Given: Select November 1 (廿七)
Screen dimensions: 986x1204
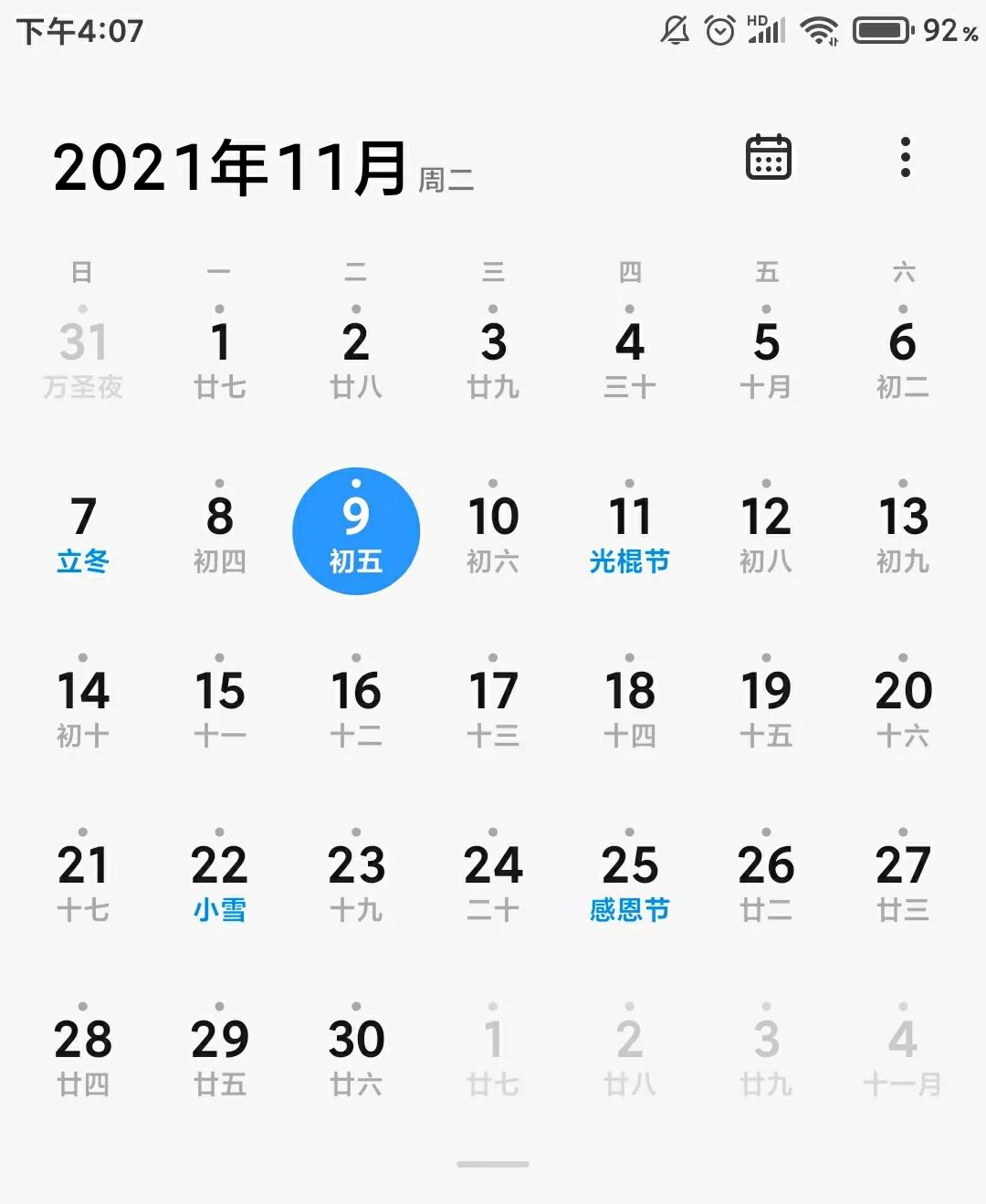Looking at the screenshot, I should pos(219,358).
